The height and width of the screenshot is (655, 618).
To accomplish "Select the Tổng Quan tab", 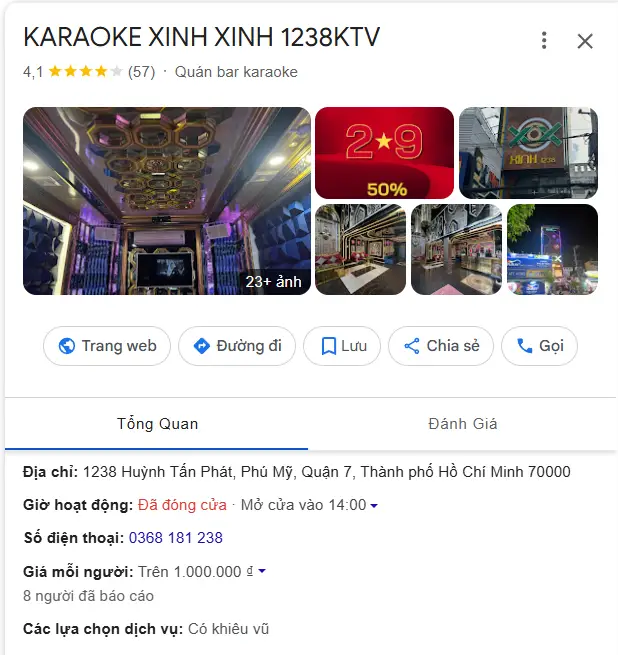I will [157, 424].
